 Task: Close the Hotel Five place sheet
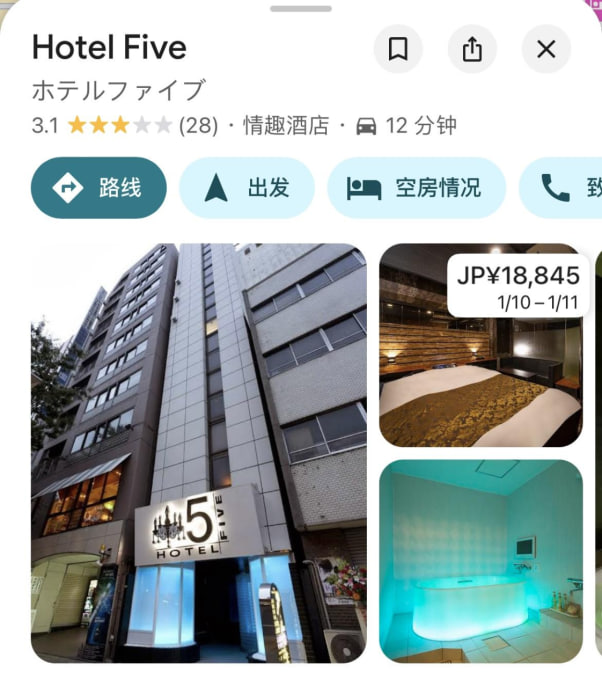pyautogui.click(x=546, y=49)
